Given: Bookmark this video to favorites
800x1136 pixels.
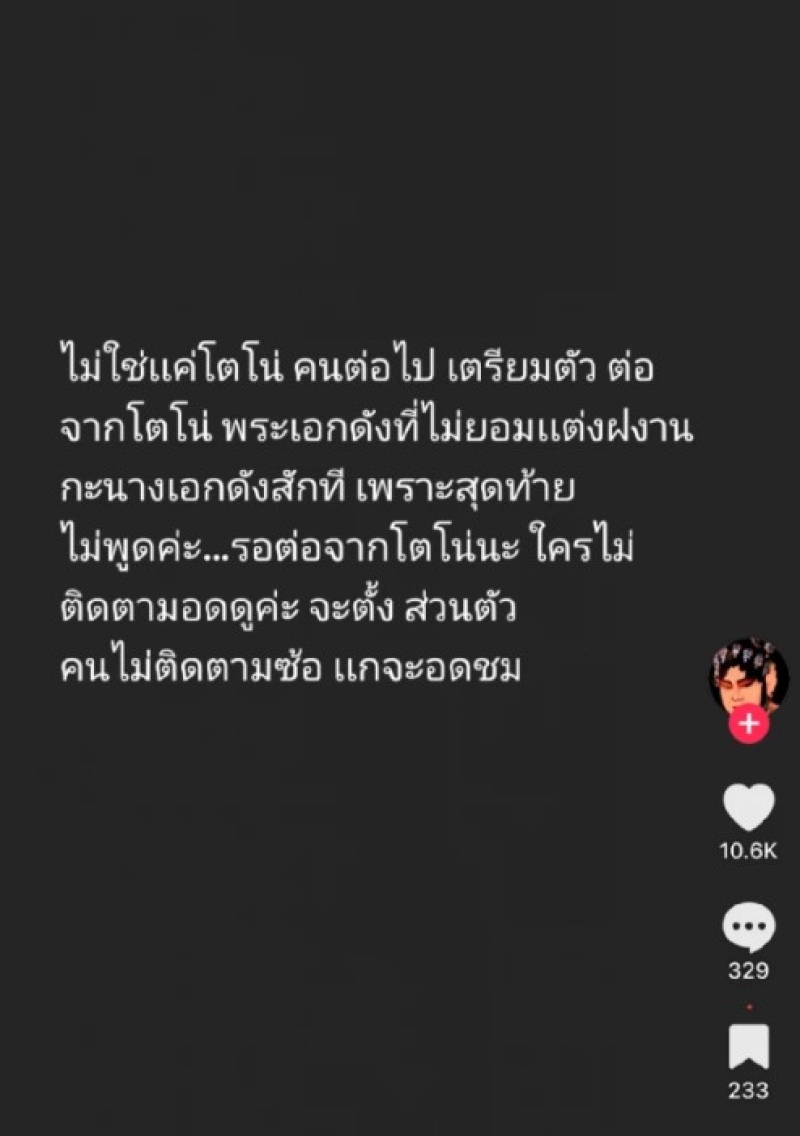Looking at the screenshot, I should (748, 1047).
